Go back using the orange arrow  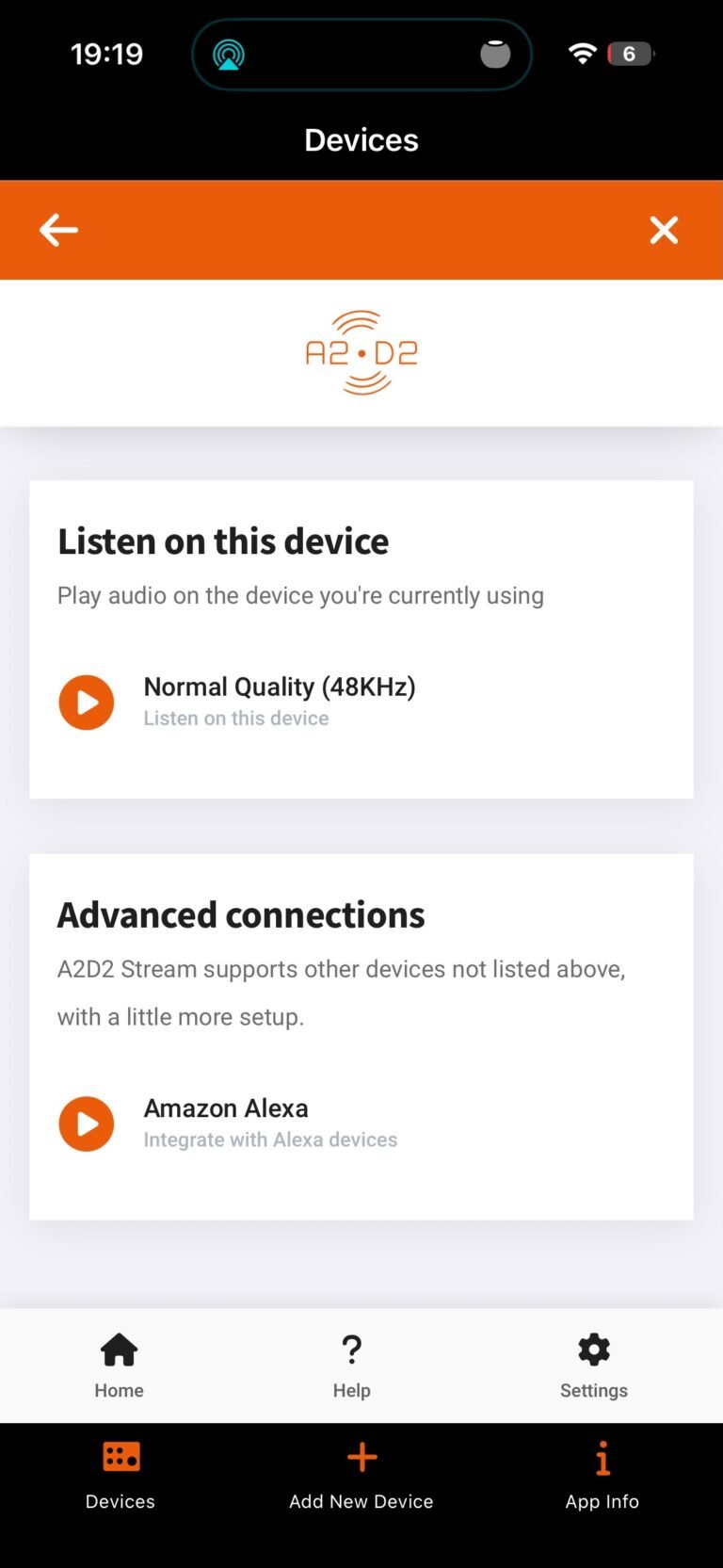tap(58, 230)
